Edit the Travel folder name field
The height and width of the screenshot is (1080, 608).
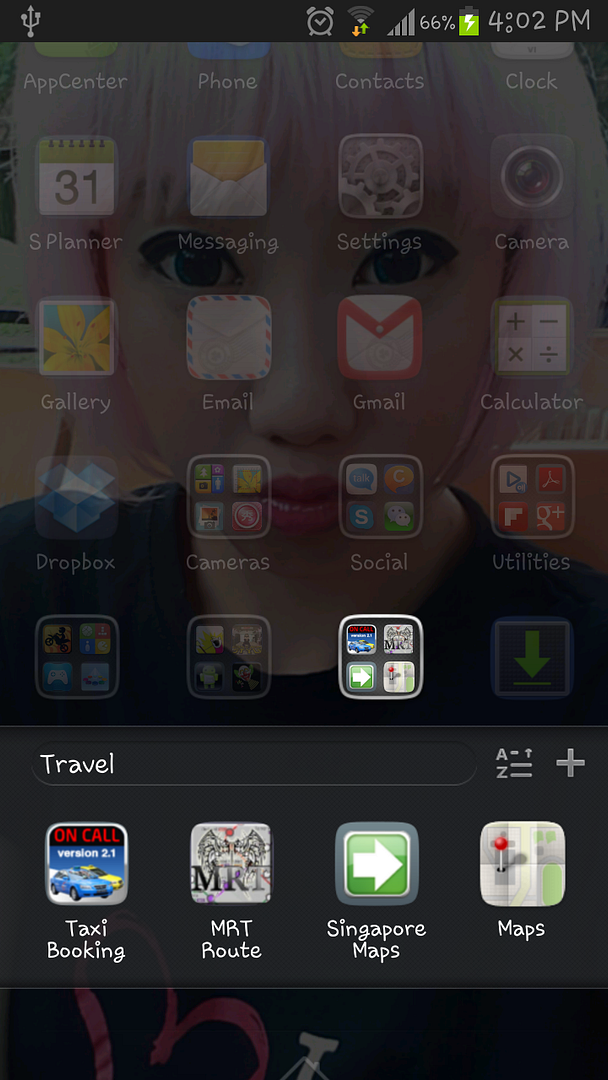pos(254,763)
